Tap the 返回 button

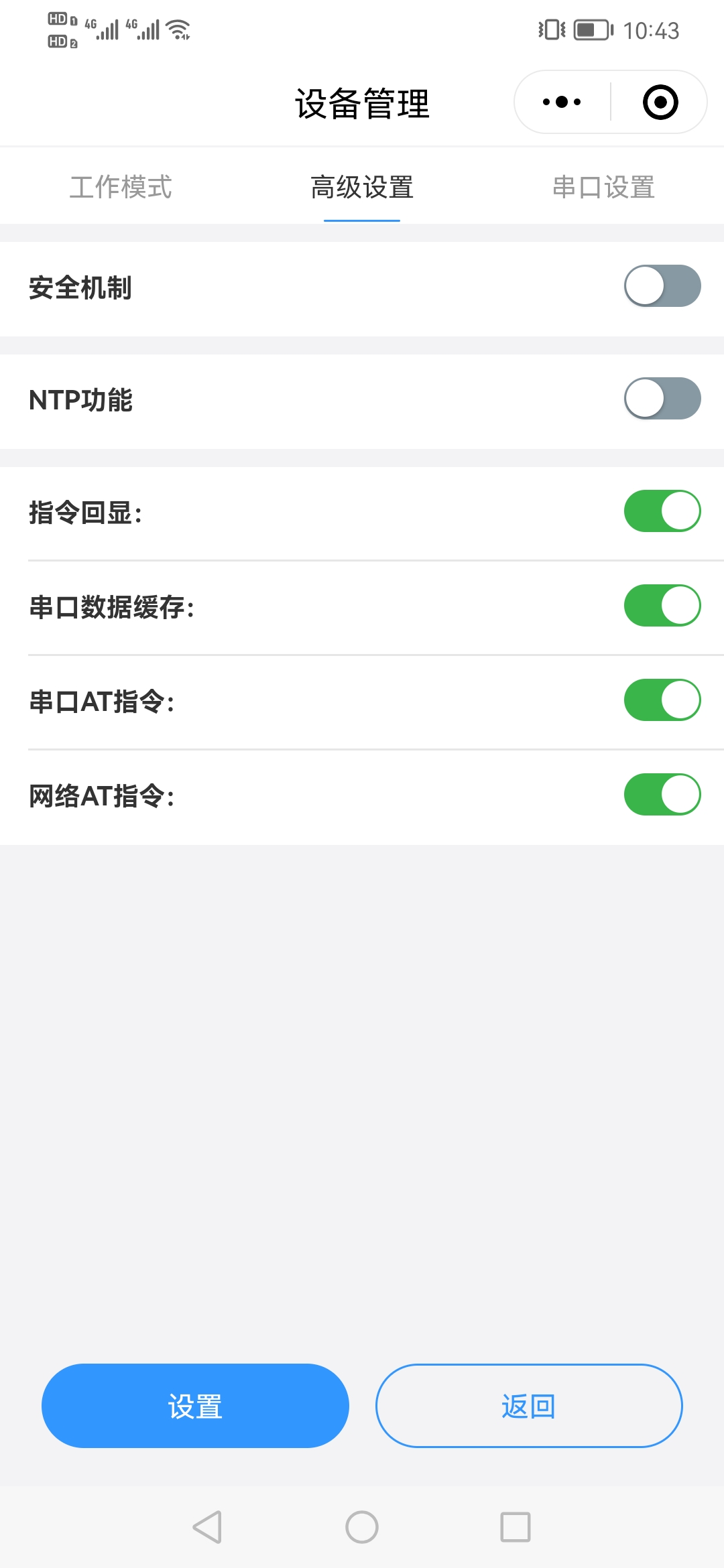529,1406
